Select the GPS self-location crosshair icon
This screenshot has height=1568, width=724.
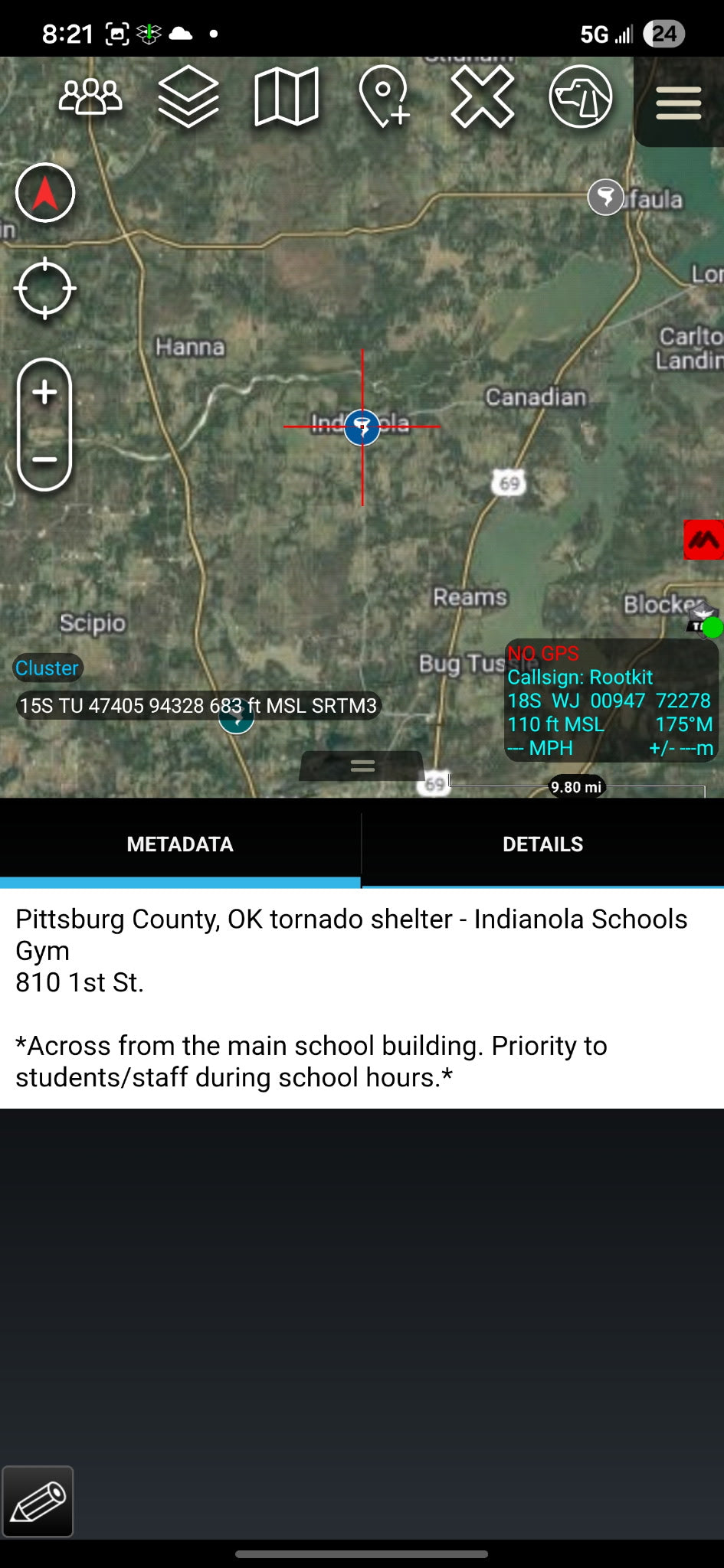(45, 288)
